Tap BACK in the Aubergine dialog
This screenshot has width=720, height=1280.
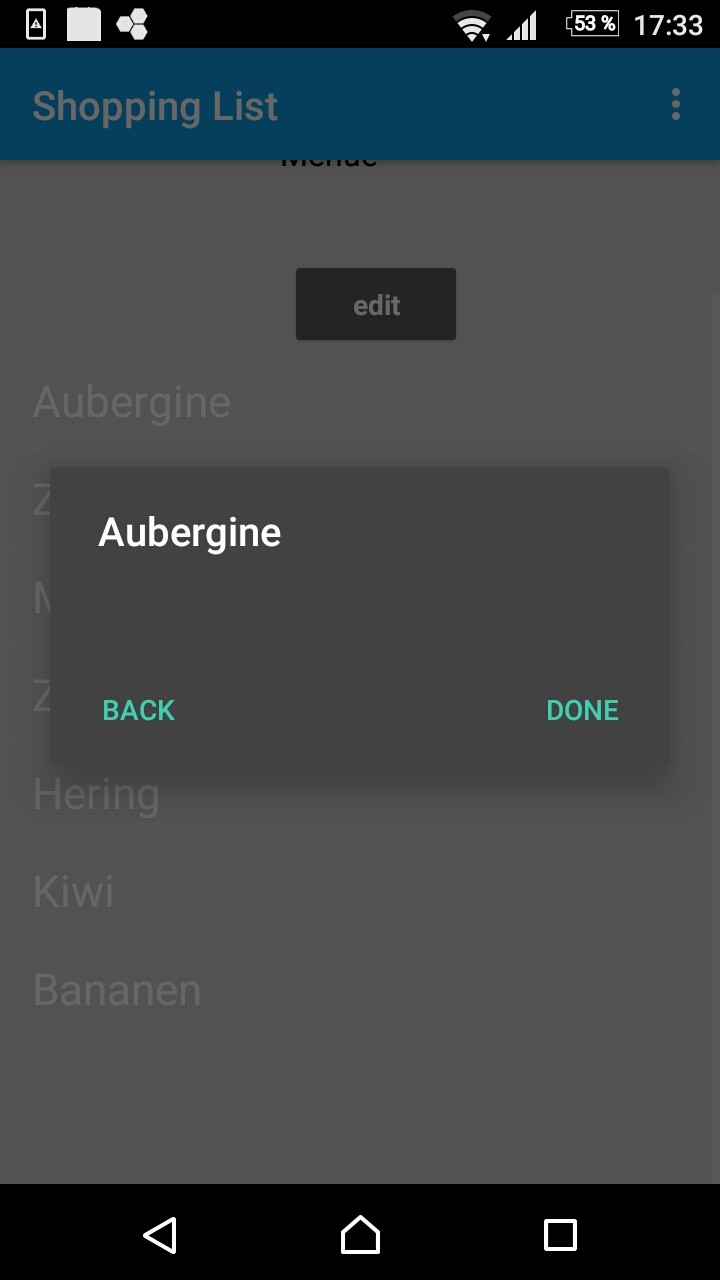tap(139, 710)
